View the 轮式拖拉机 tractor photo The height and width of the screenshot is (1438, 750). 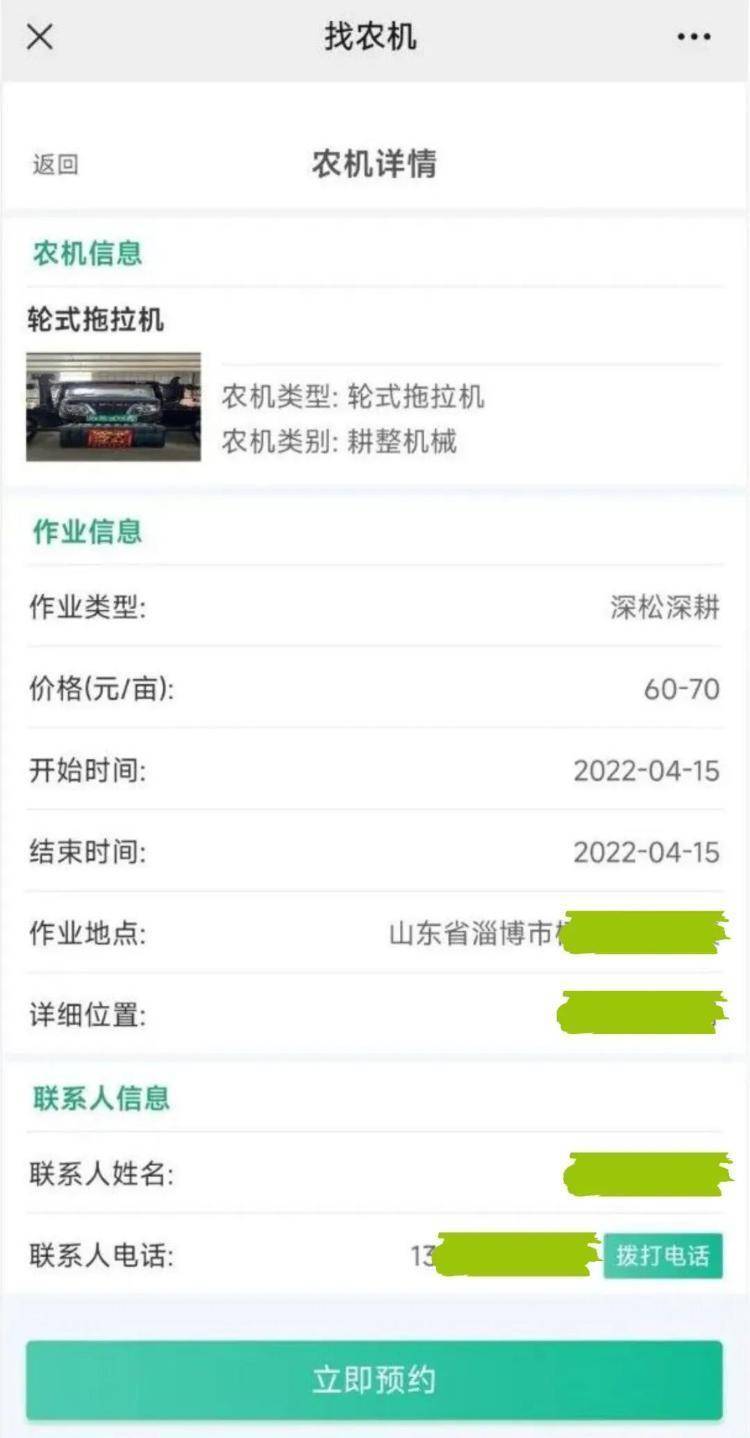point(113,407)
